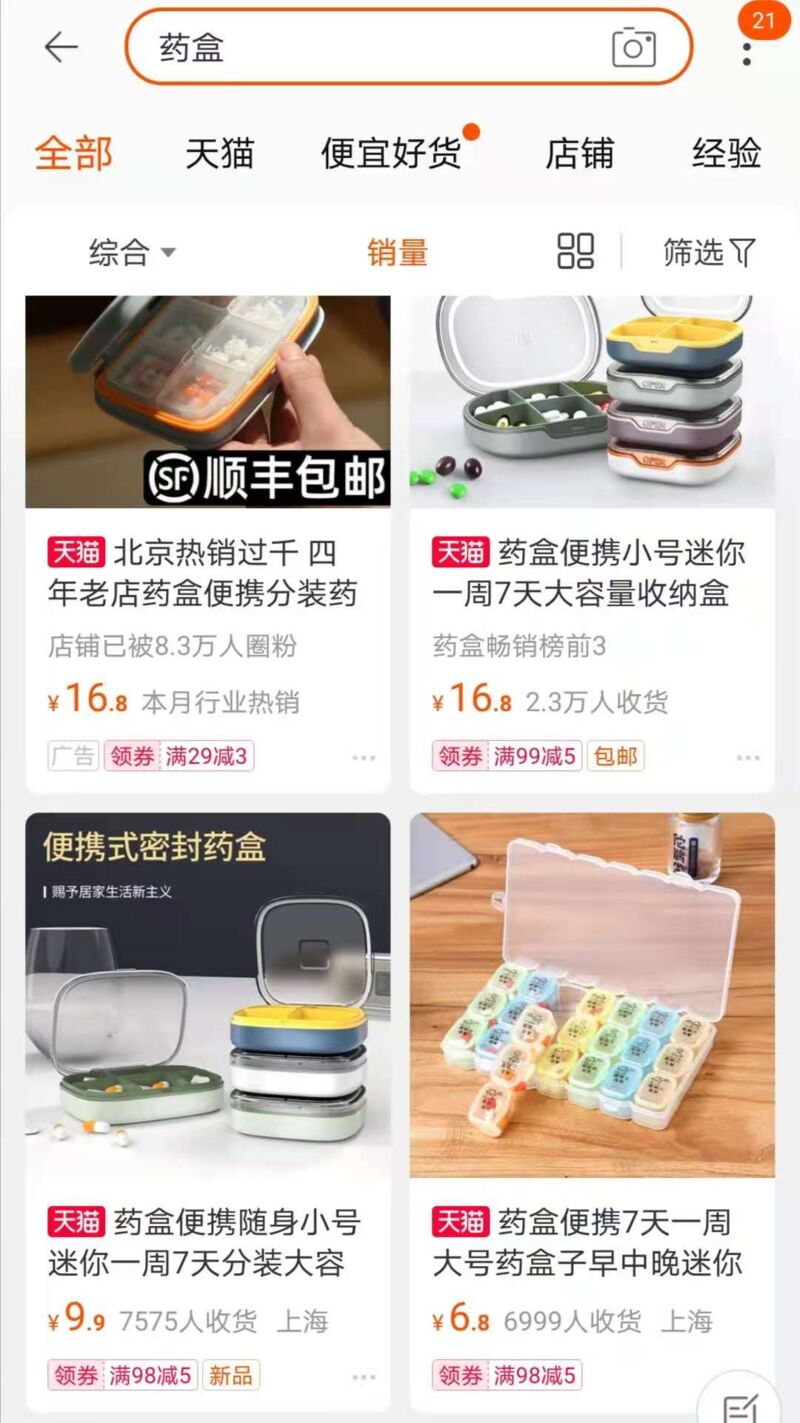Open the 便宜好货 tab
Viewport: 800px width, 1423px height.
point(391,153)
